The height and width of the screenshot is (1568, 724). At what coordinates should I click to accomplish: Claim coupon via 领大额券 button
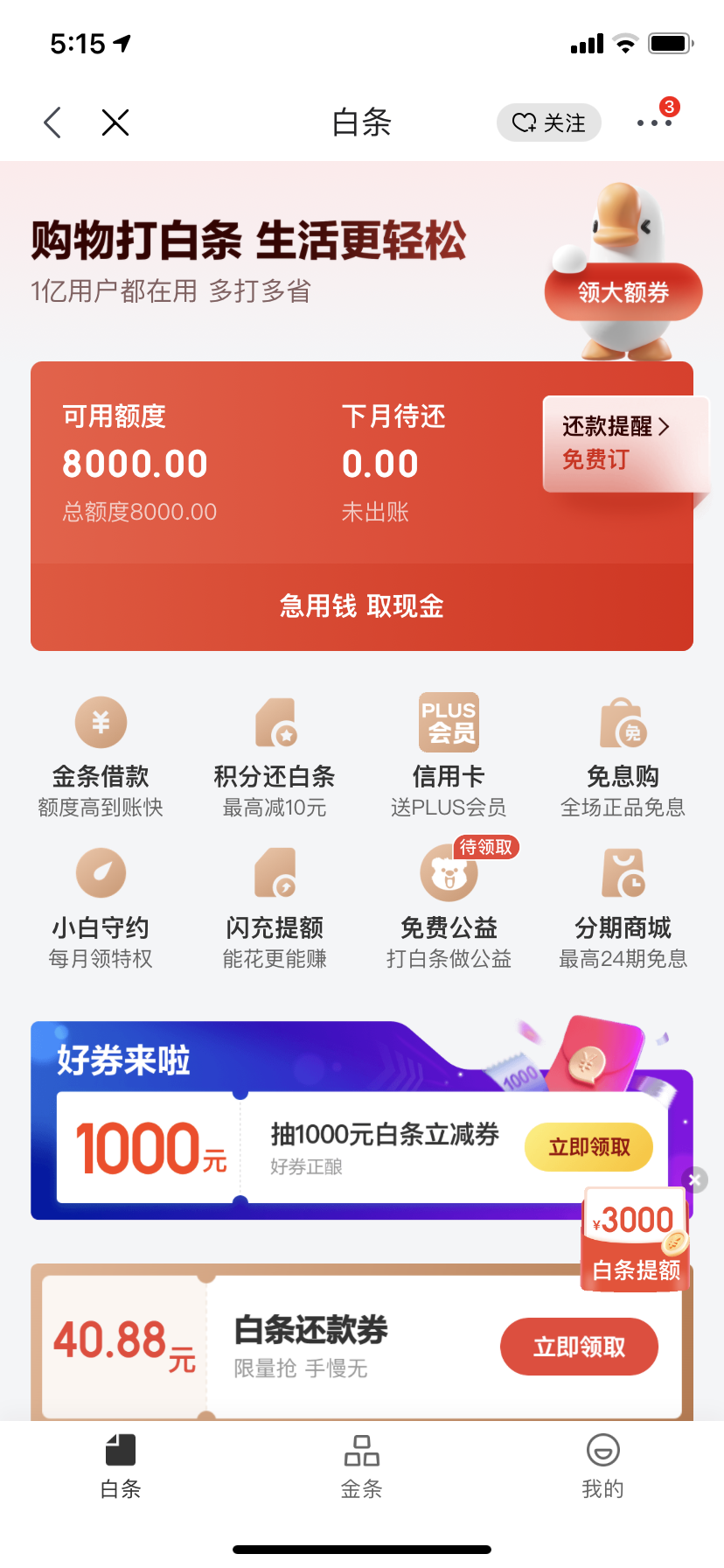(623, 292)
